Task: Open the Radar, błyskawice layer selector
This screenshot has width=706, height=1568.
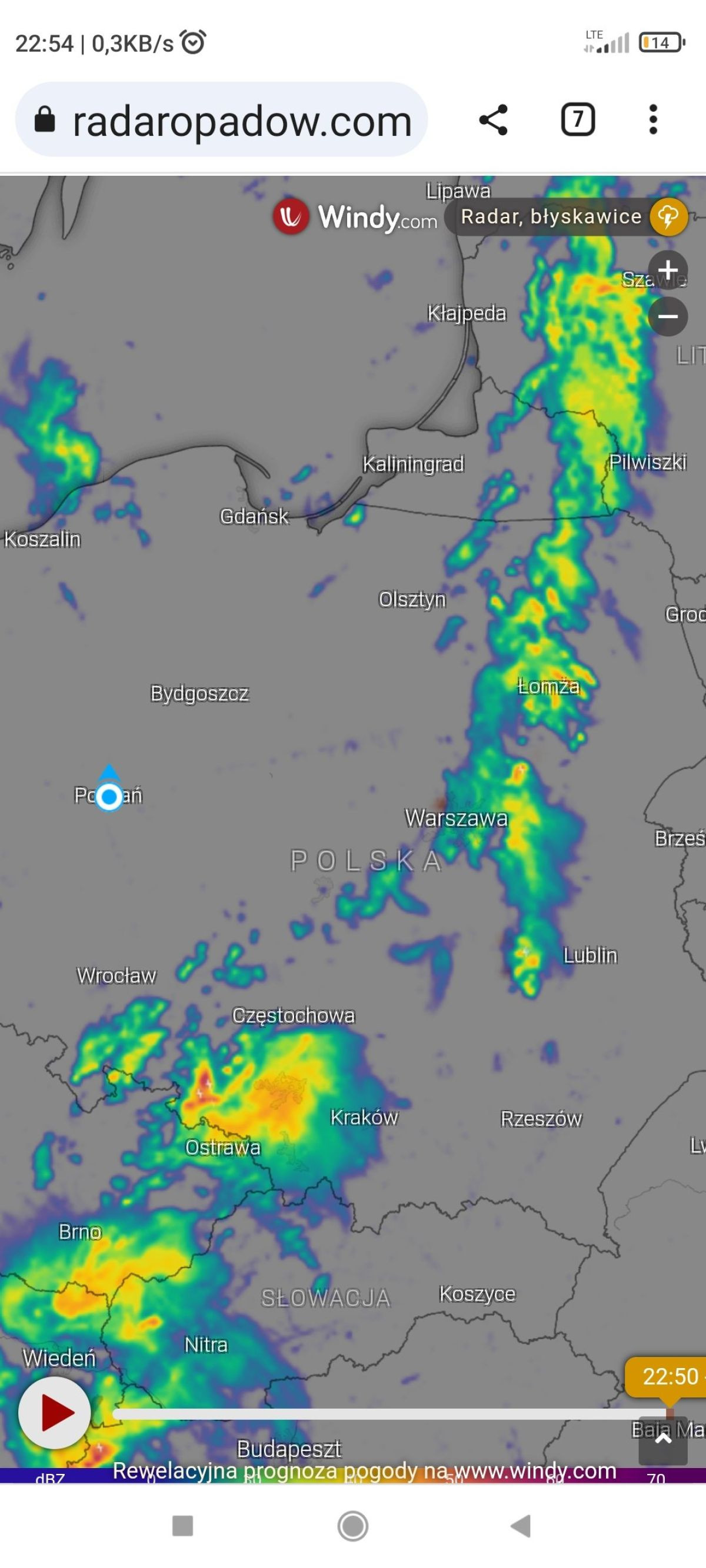Action: (566, 217)
